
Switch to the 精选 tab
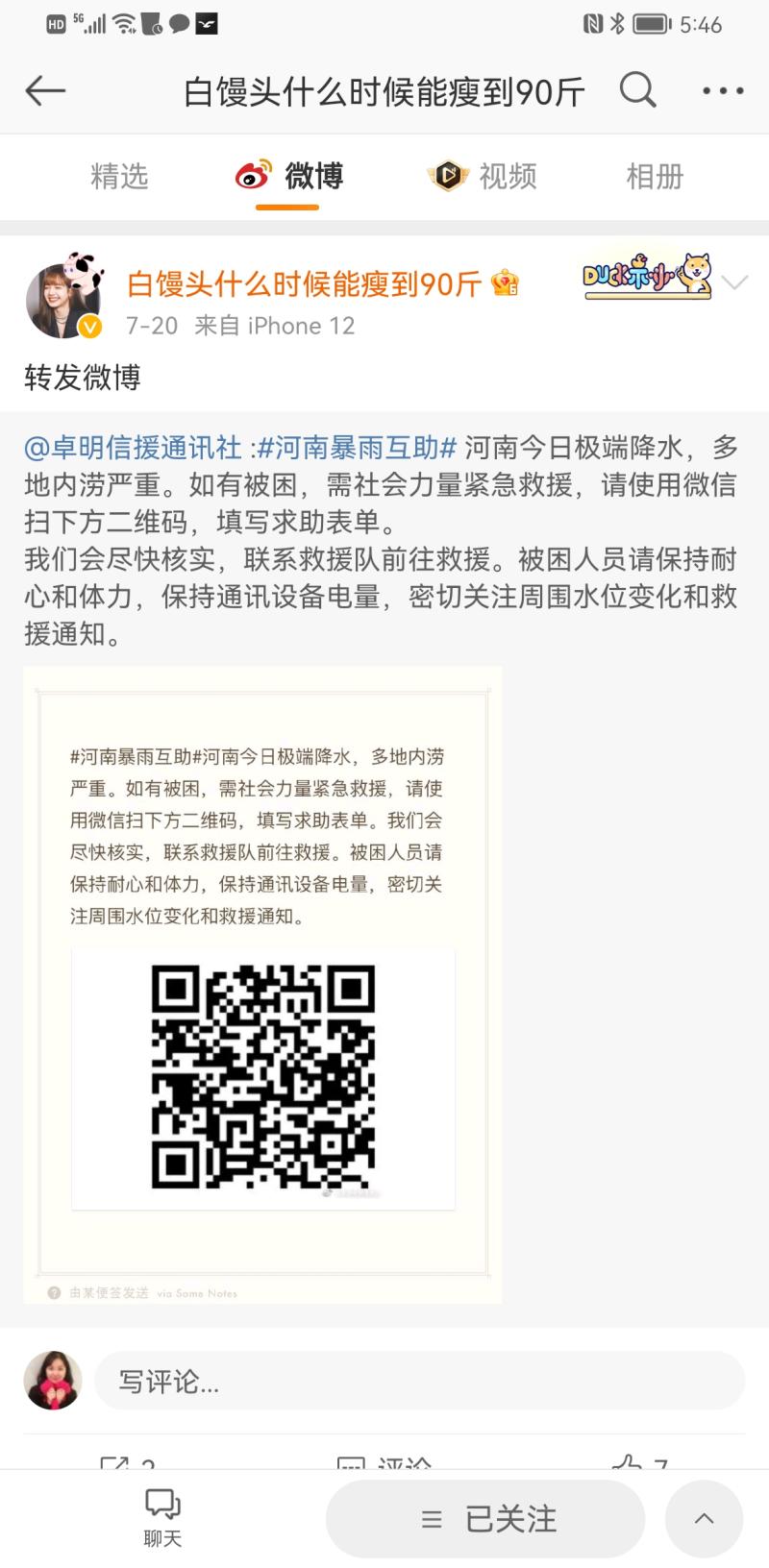click(119, 177)
